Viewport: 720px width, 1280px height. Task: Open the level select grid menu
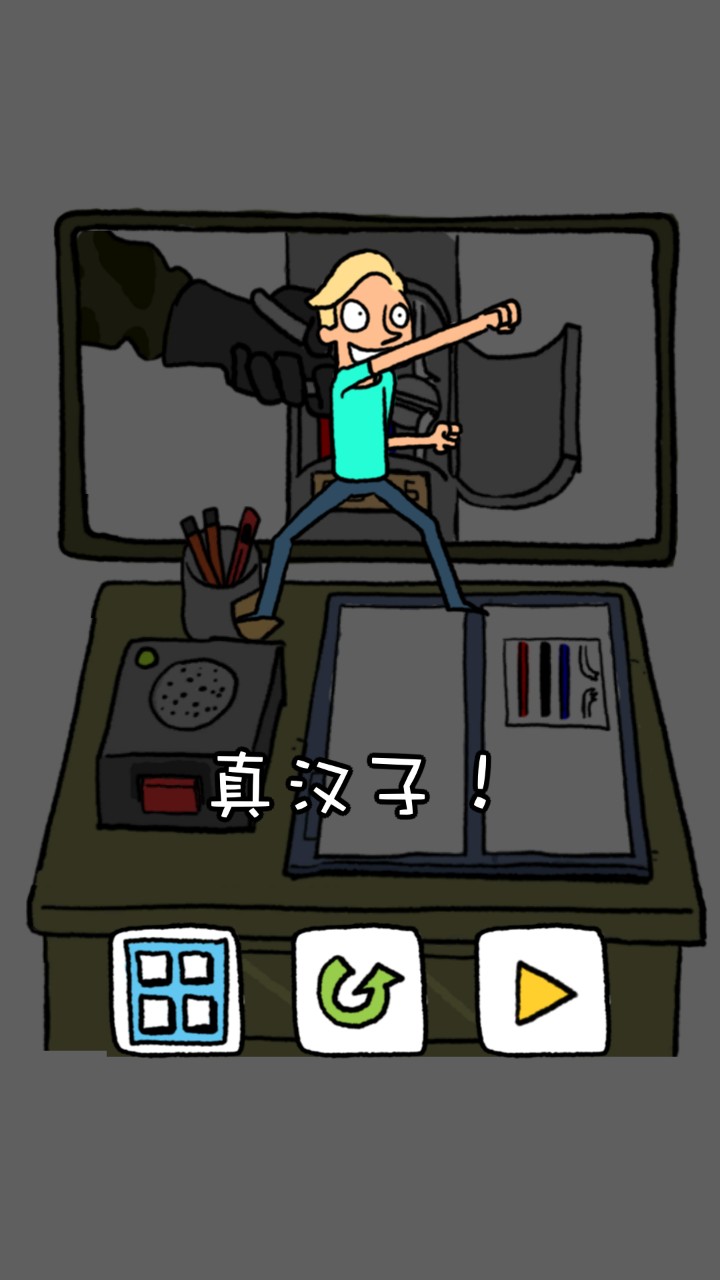click(x=177, y=990)
